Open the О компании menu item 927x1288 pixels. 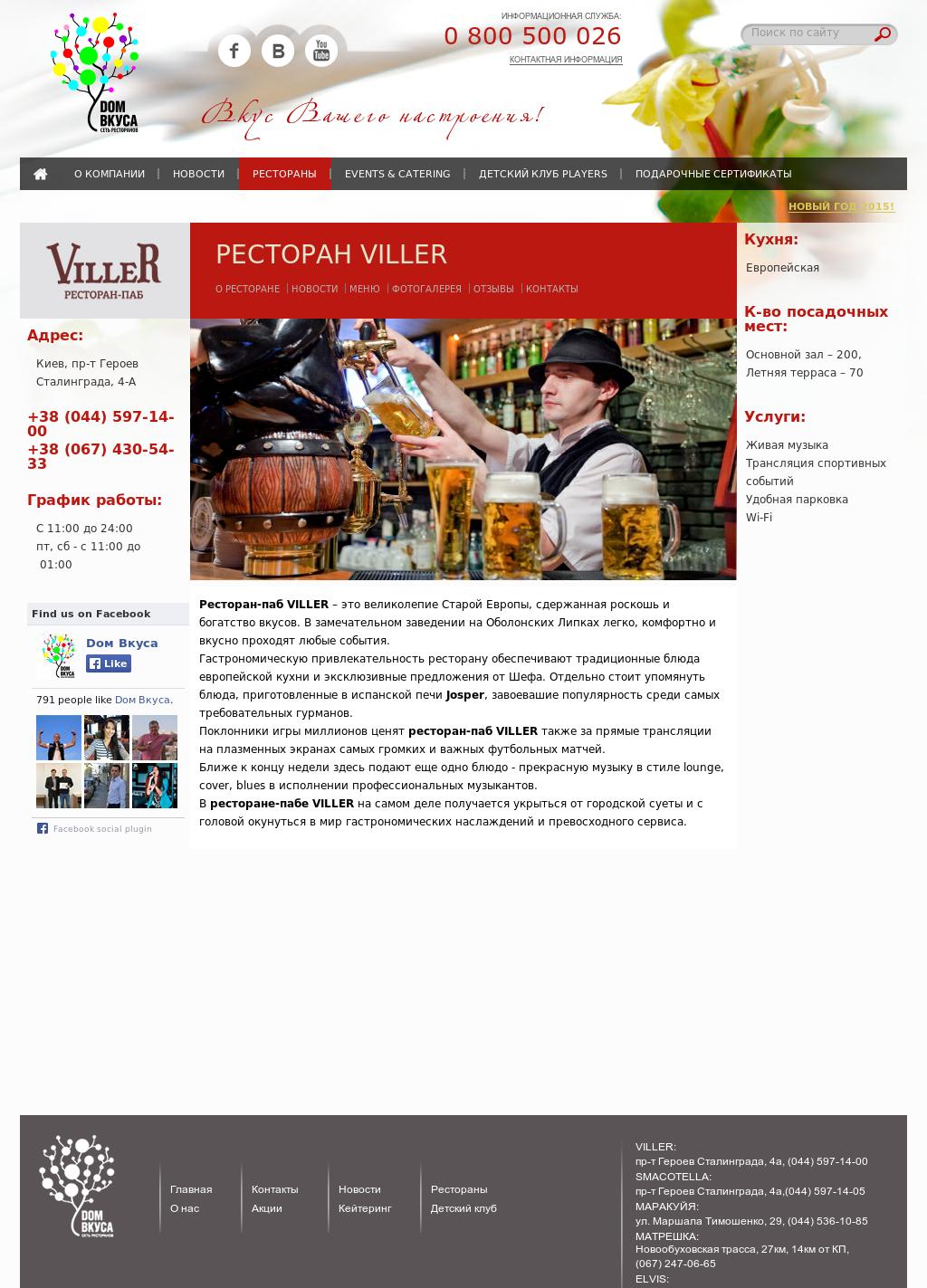click(110, 174)
